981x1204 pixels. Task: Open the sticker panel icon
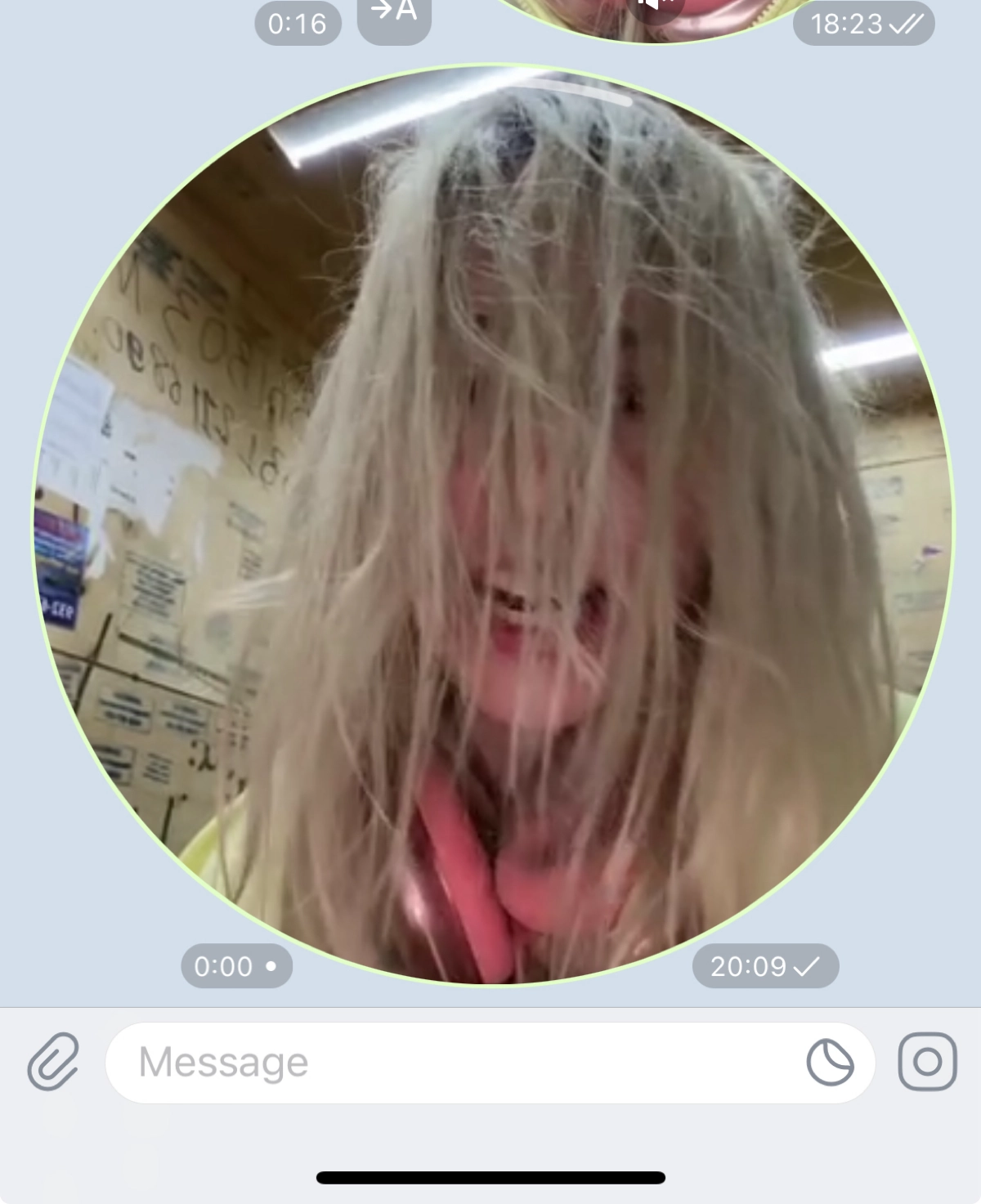830,1062
